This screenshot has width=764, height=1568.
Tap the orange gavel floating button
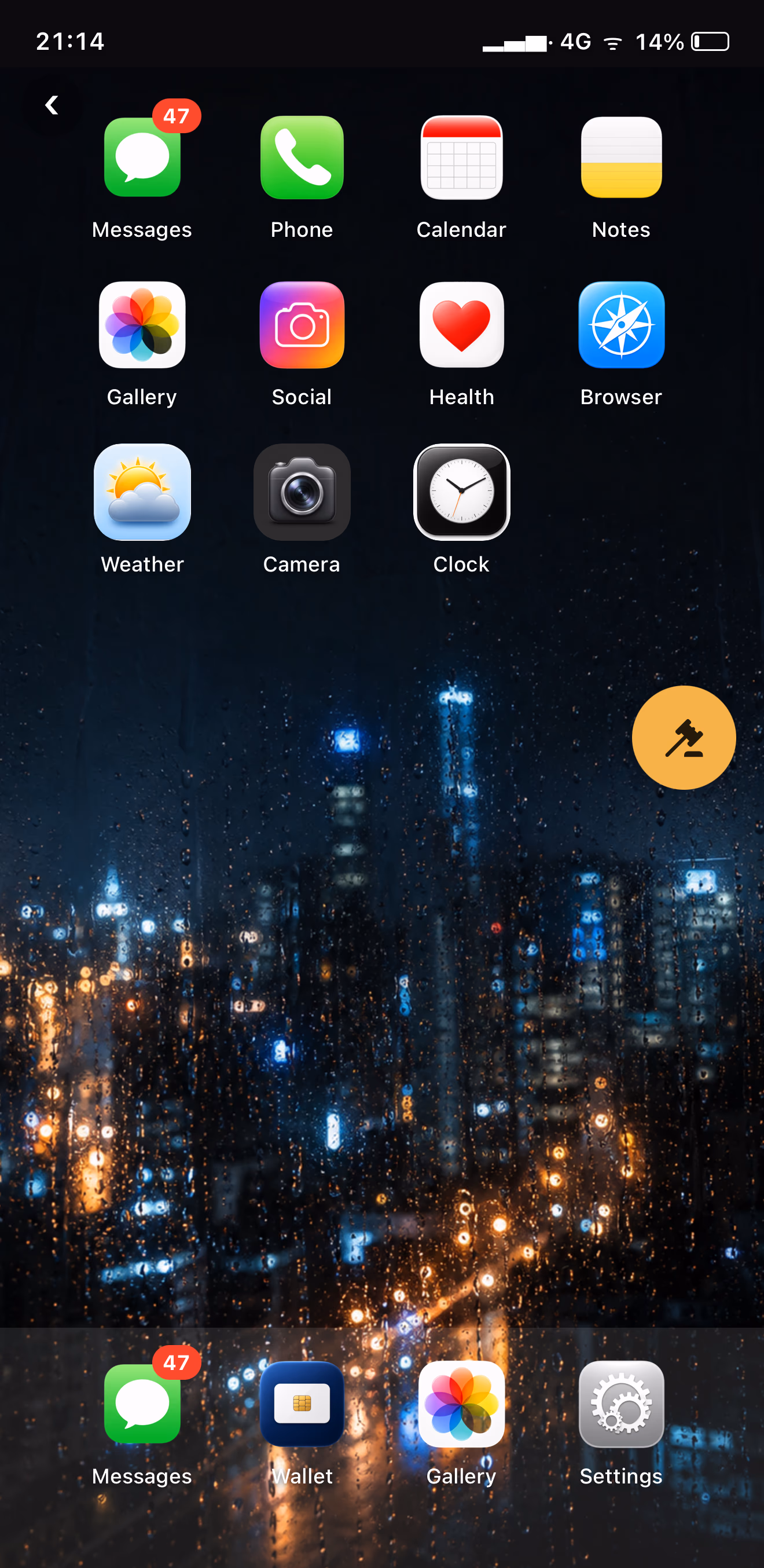(684, 738)
